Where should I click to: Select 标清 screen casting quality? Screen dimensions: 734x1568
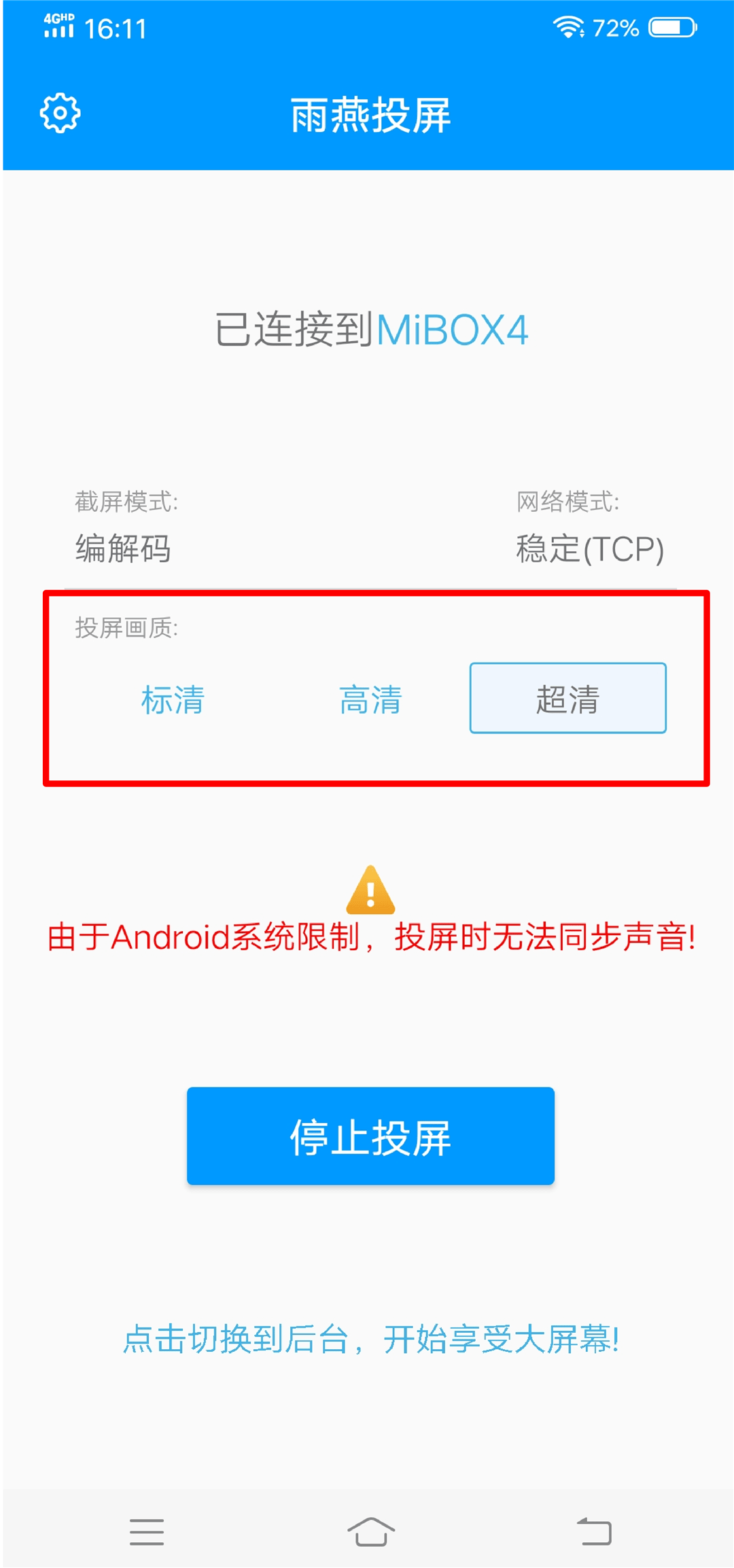pyautogui.click(x=173, y=699)
